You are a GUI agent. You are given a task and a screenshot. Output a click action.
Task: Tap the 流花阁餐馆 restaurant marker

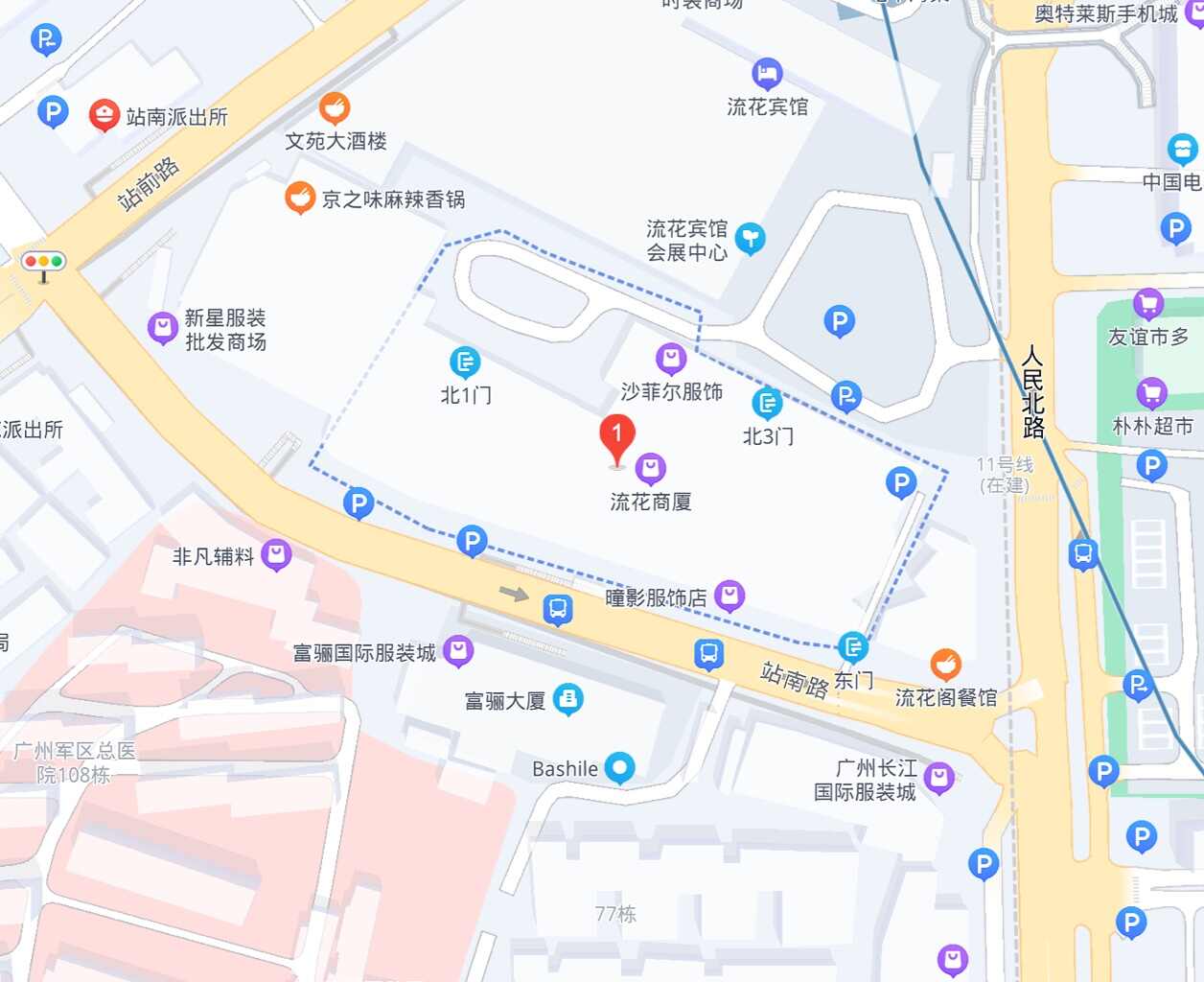pyautogui.click(x=945, y=664)
